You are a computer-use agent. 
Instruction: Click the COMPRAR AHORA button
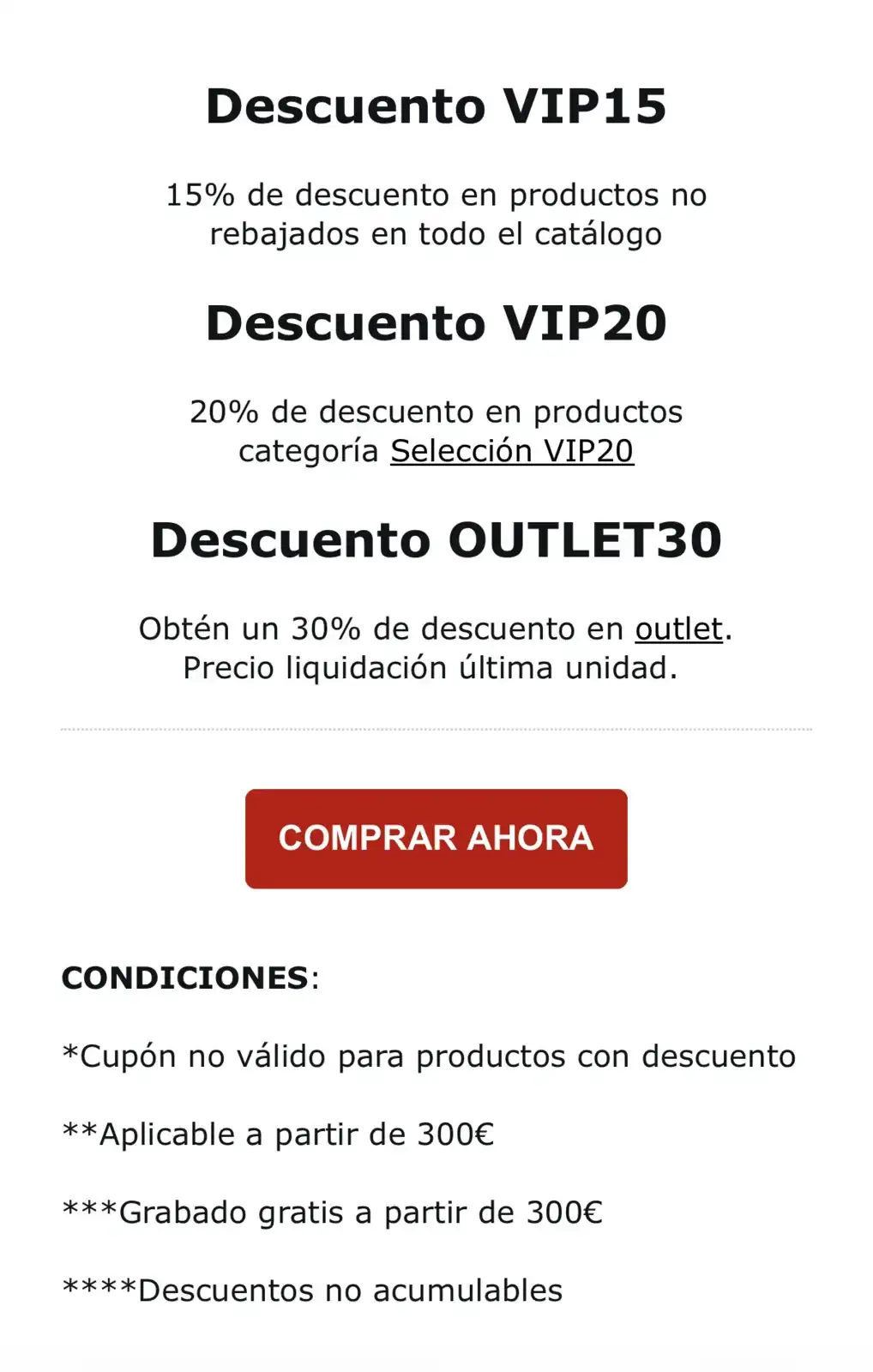click(x=435, y=838)
